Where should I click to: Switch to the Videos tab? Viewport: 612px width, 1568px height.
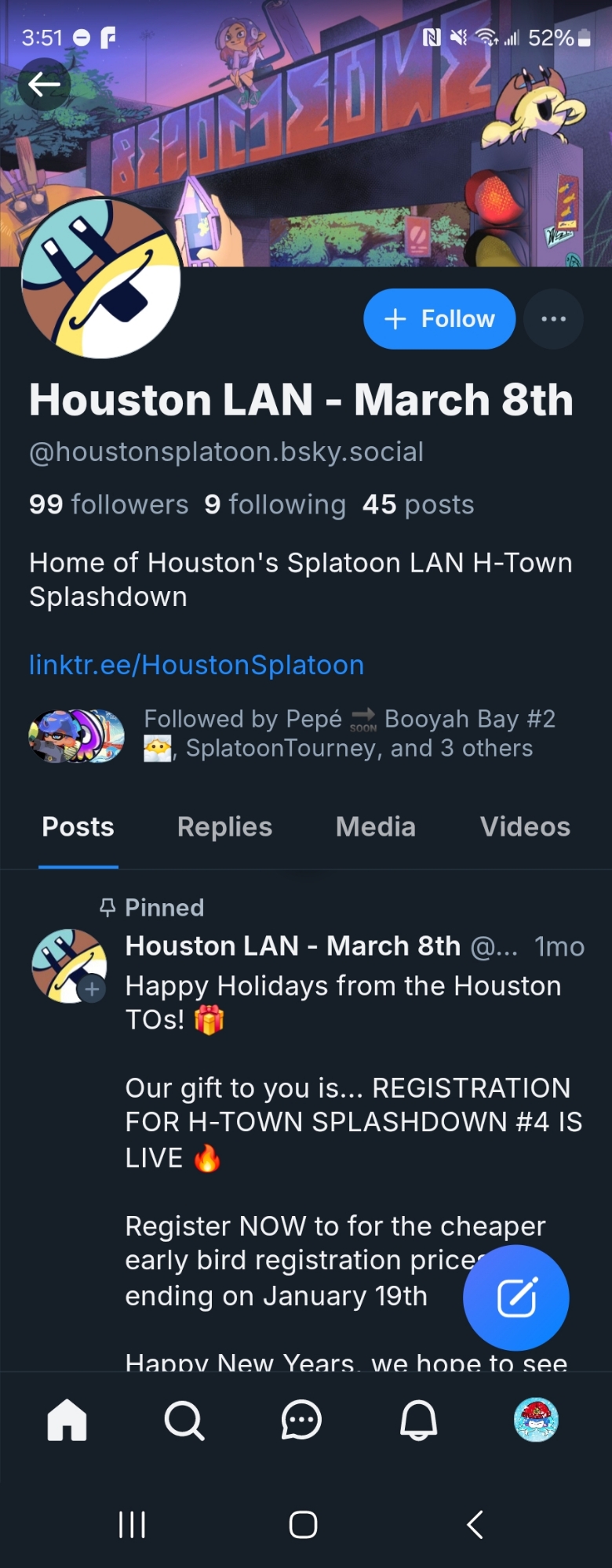click(x=525, y=827)
